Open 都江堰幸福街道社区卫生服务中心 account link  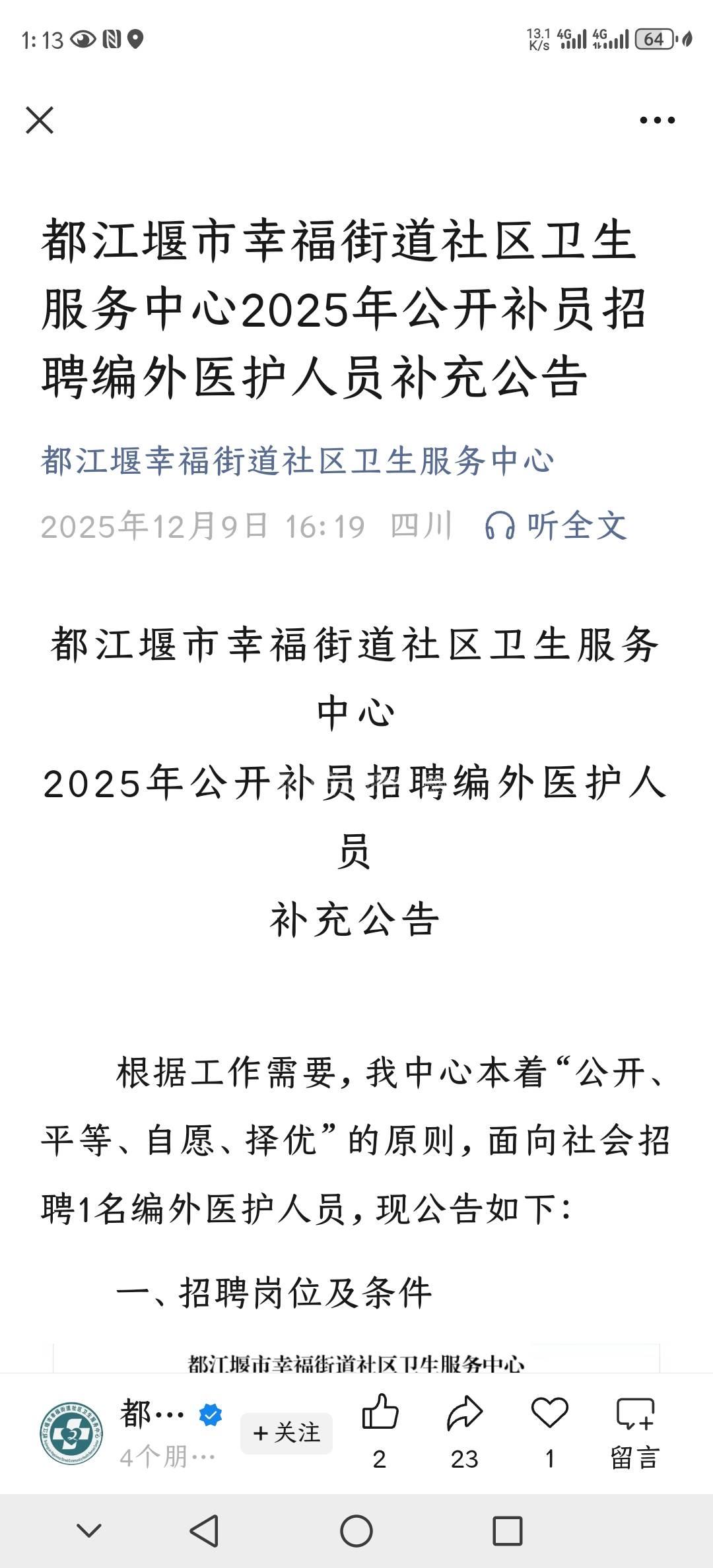pos(297,461)
